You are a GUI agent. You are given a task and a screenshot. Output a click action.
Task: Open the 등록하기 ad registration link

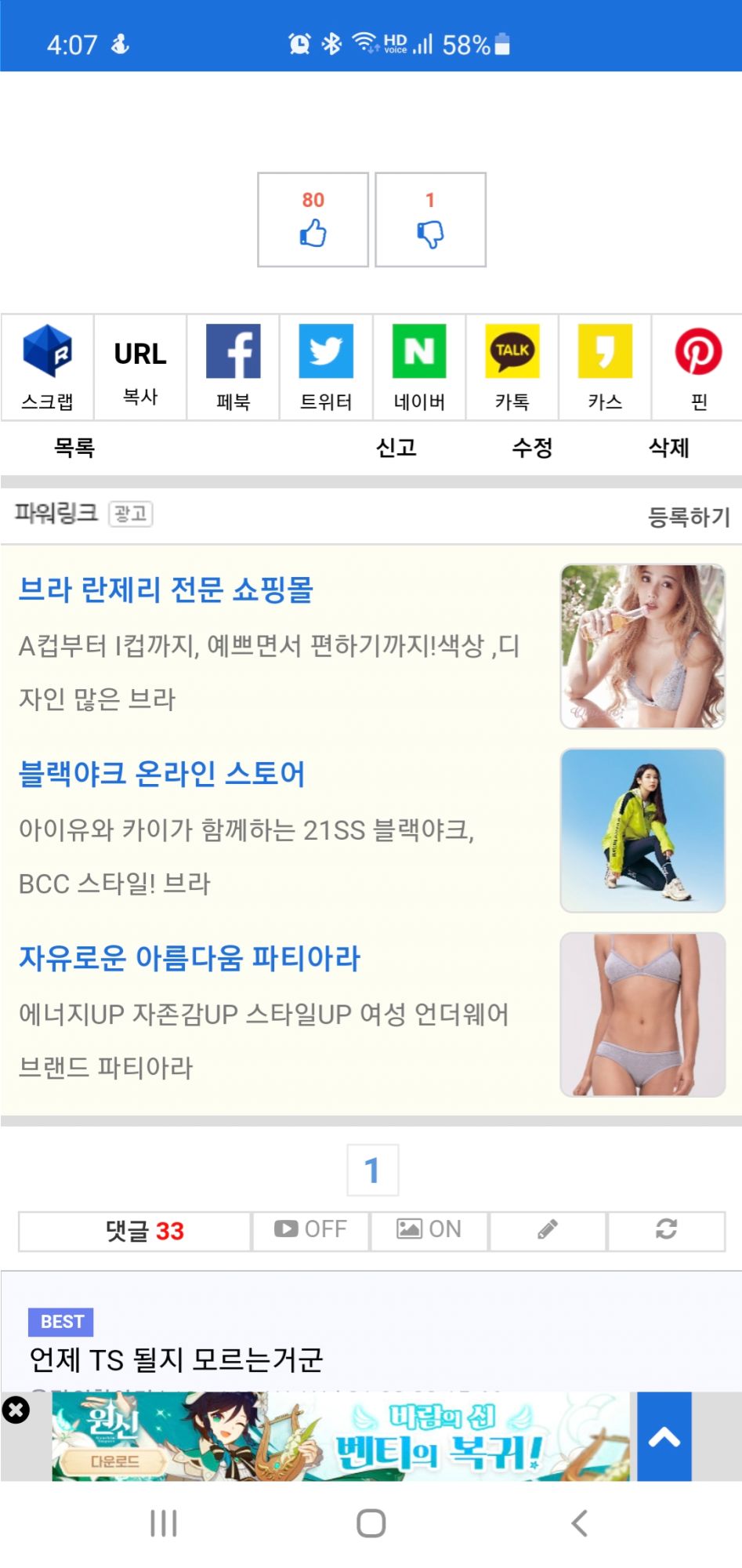pos(689,517)
